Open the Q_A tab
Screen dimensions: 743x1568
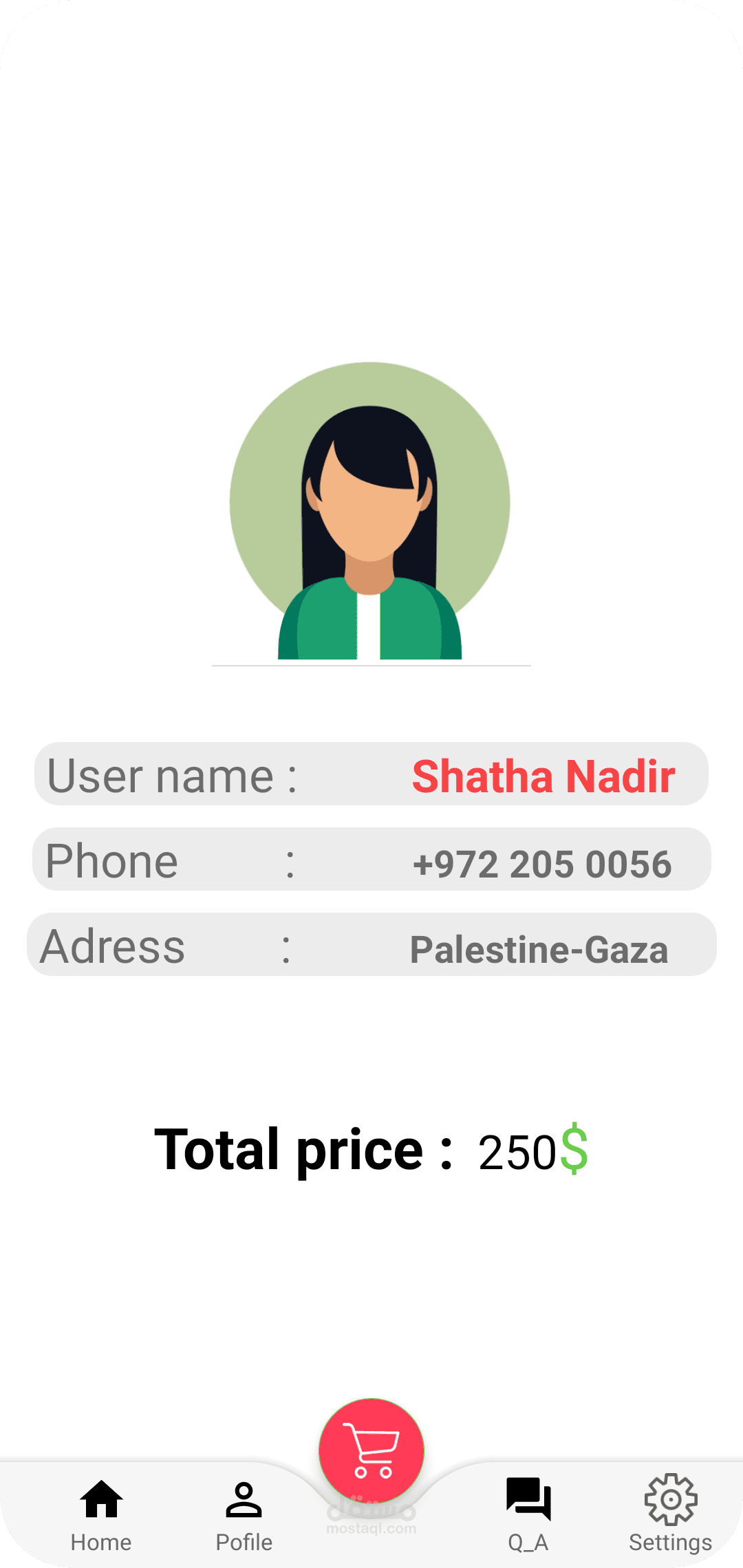pos(528,1513)
